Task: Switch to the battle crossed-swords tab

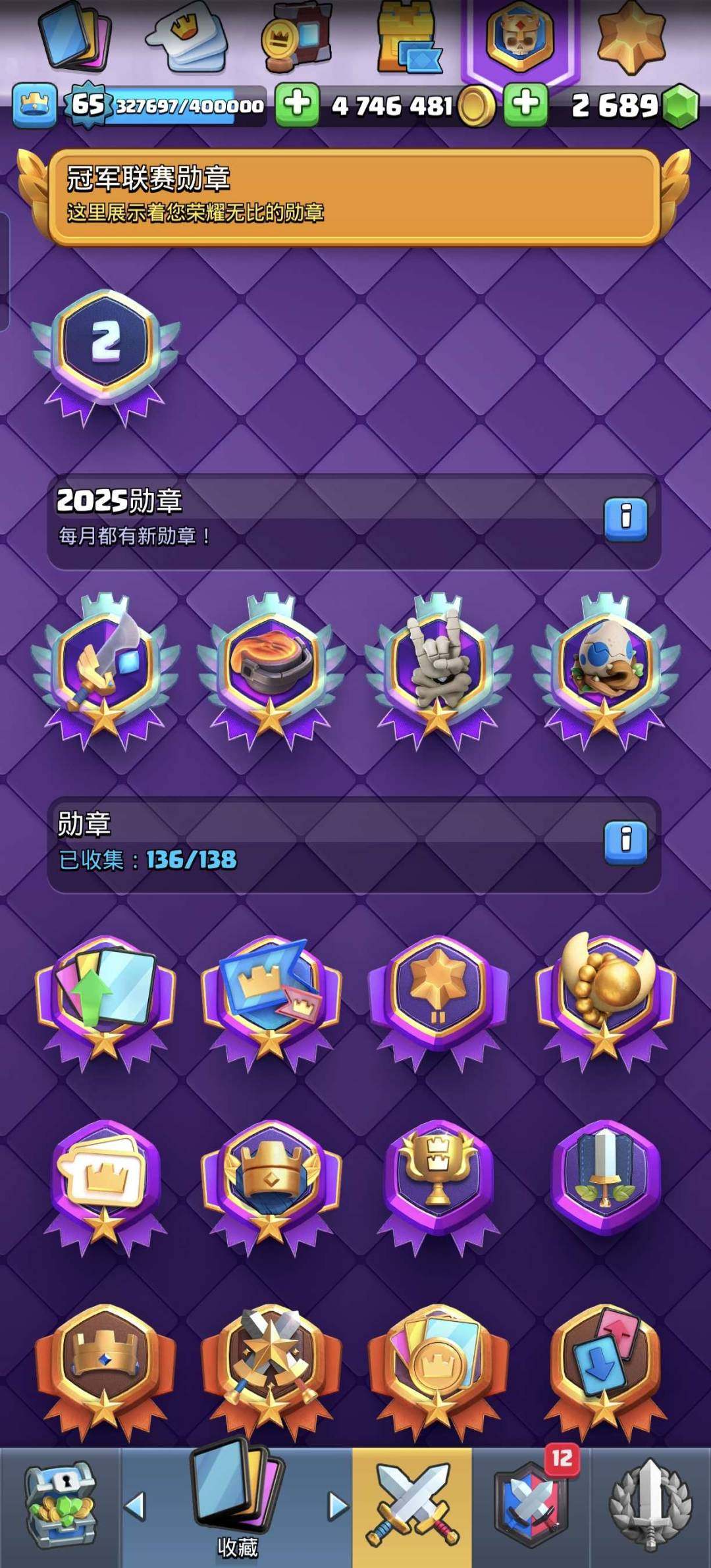Action: 412,1507
